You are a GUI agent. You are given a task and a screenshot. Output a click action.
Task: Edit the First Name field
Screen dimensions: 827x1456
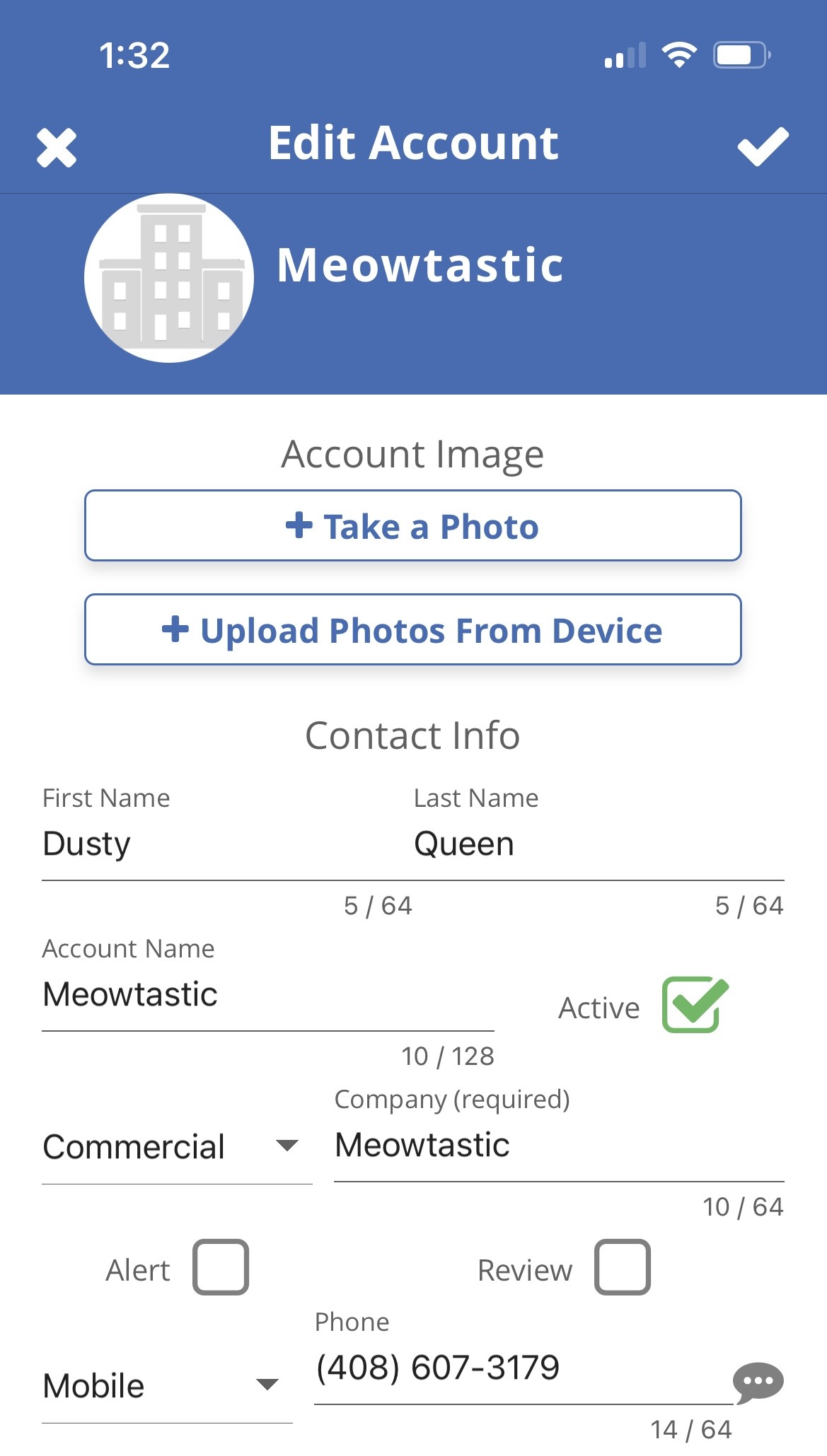(212, 844)
